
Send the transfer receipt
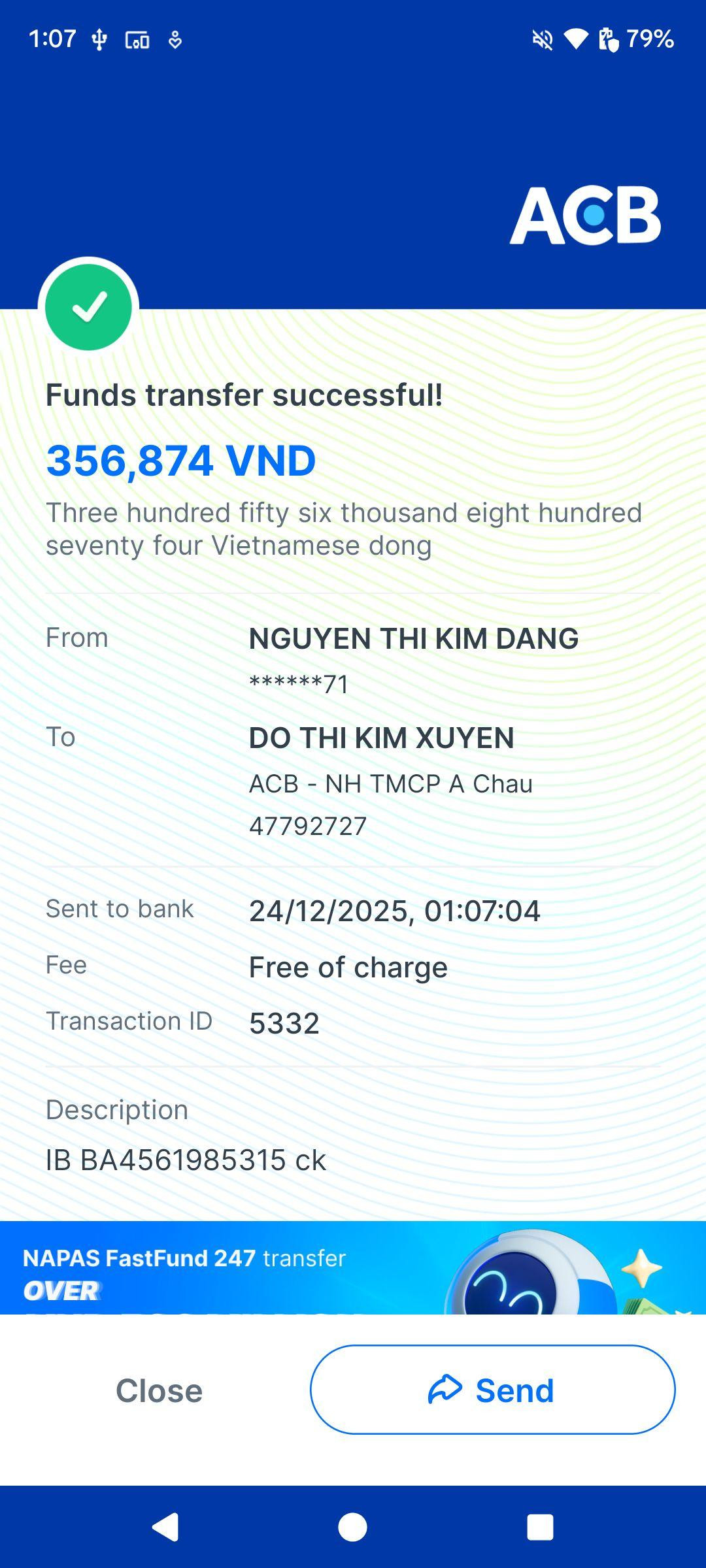(492, 1390)
